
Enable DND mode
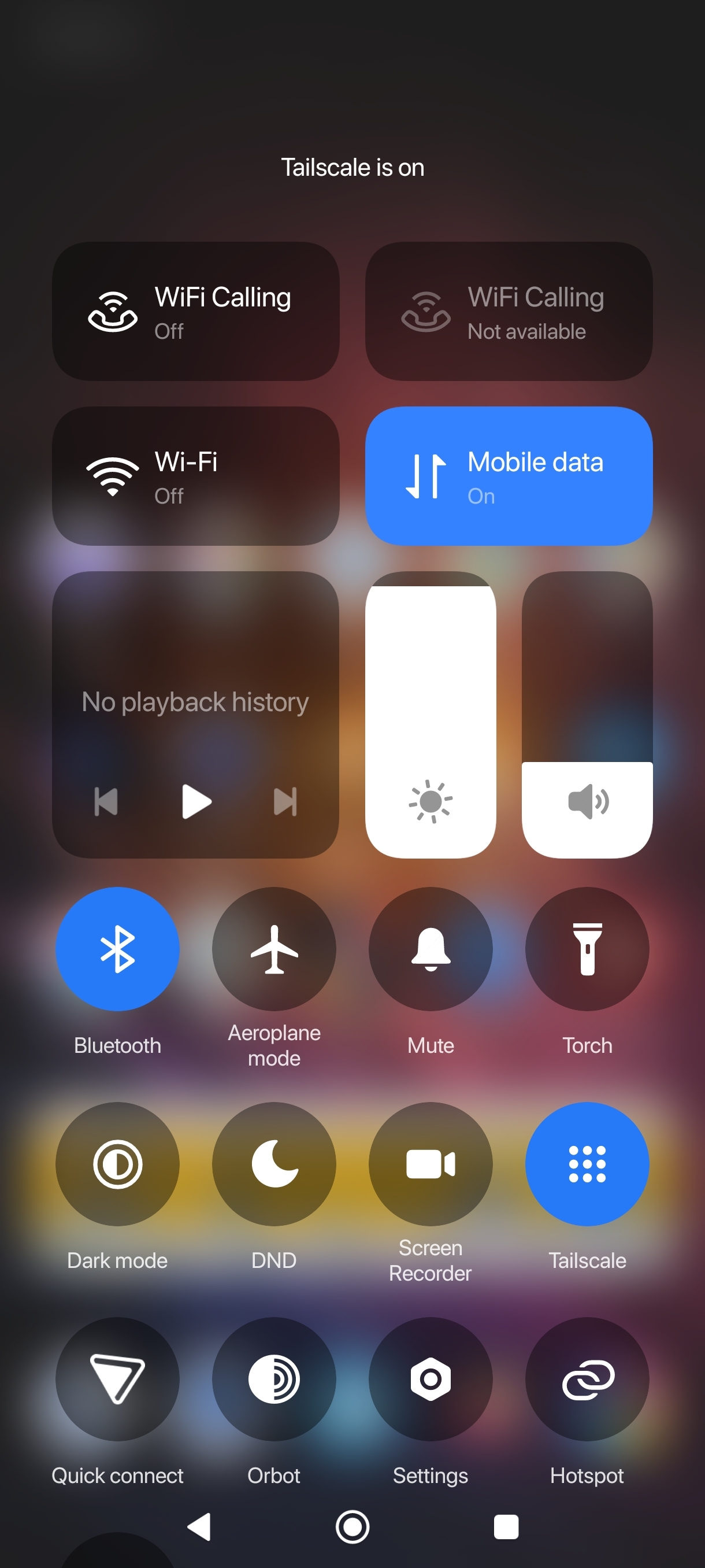tap(274, 1164)
